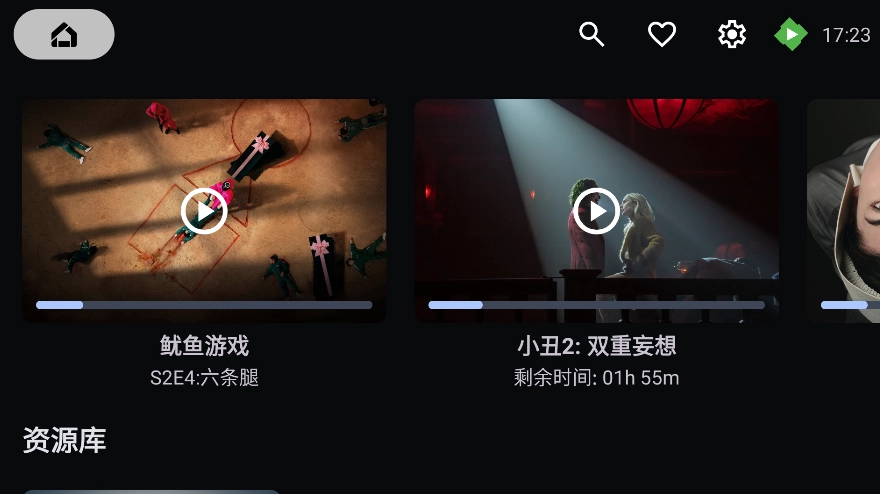The height and width of the screenshot is (494, 880).
Task: Tap the home button
Action: tap(64, 35)
